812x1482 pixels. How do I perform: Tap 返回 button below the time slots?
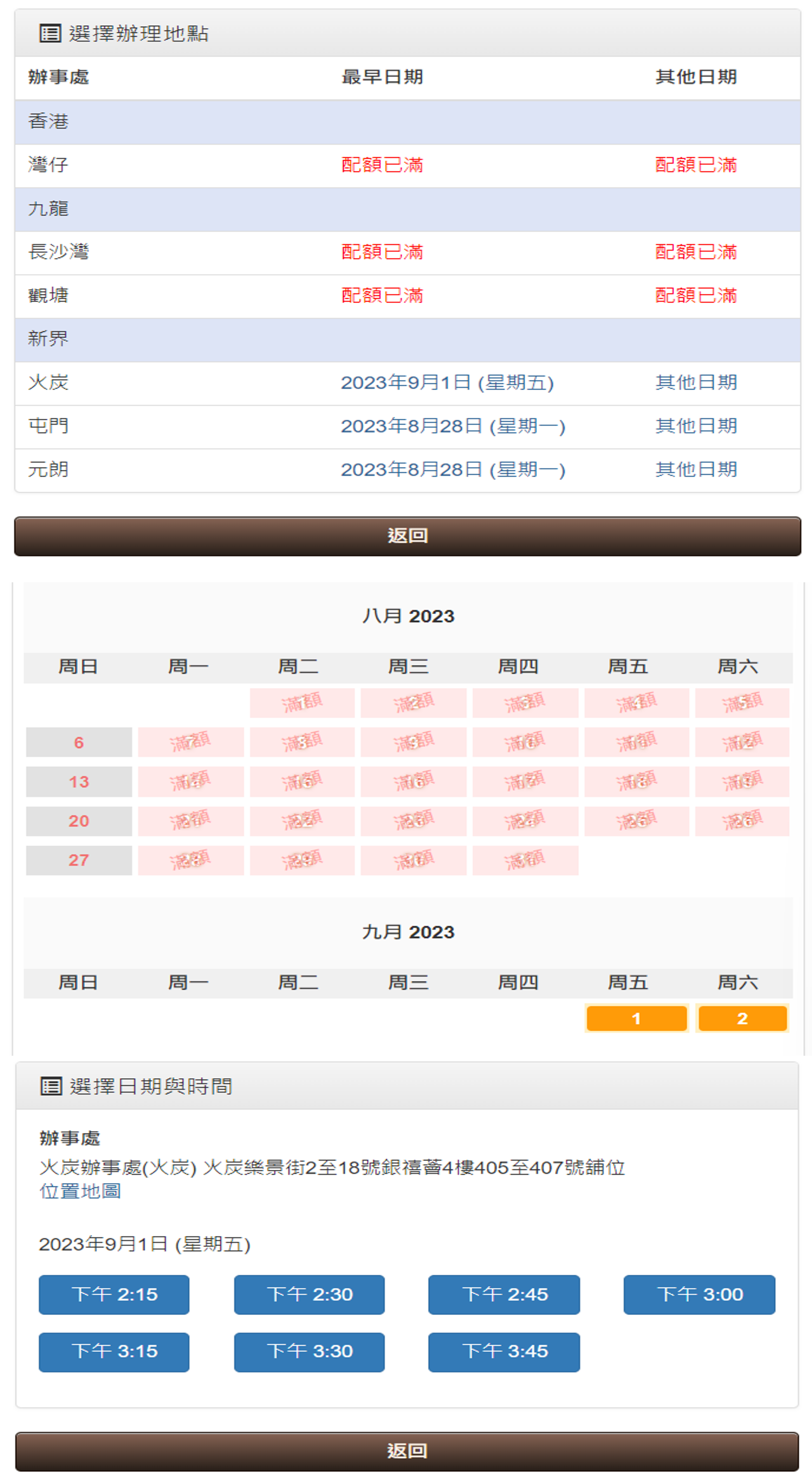pos(407,1451)
